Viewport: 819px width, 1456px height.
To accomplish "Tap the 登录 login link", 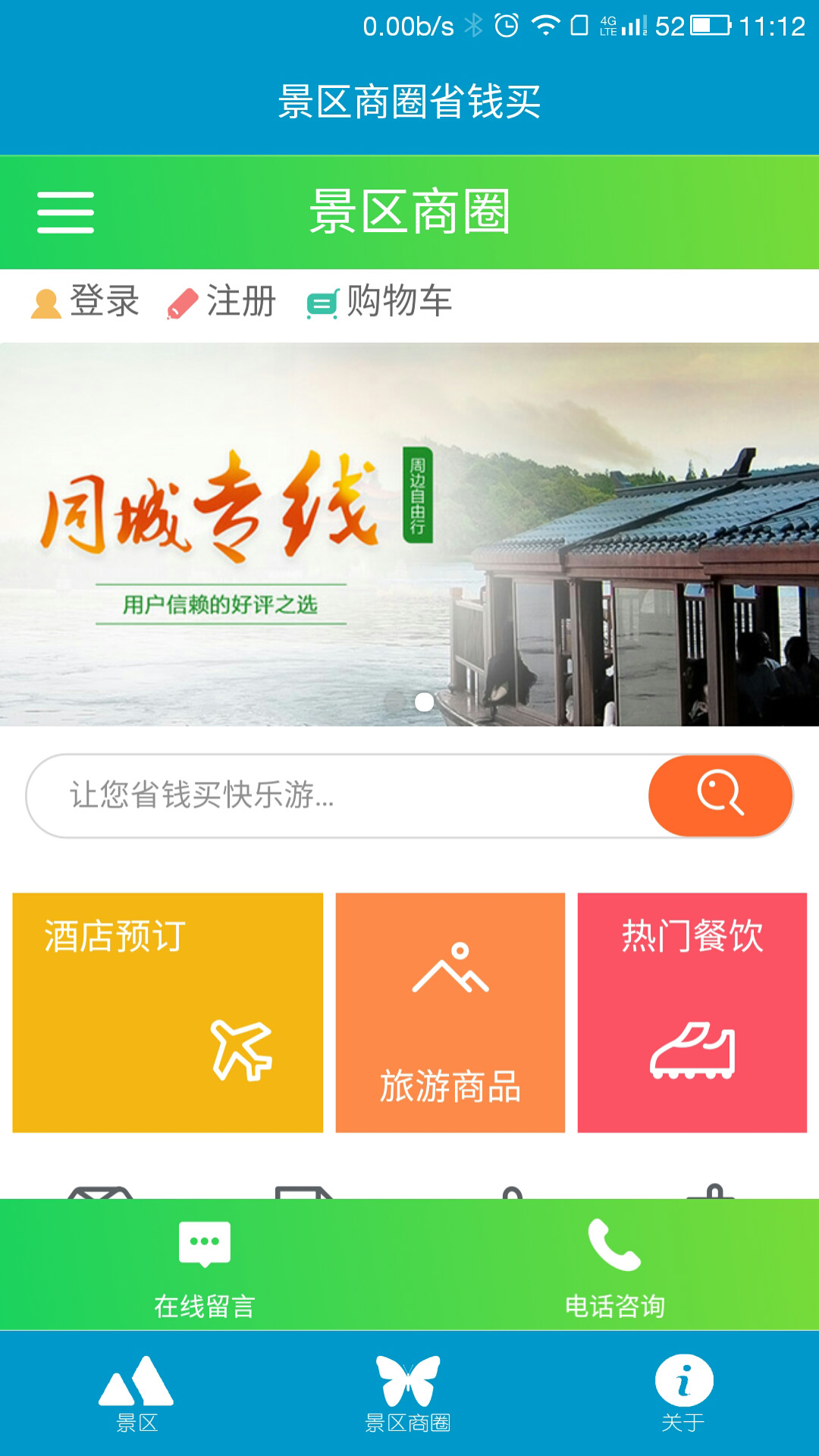I will coord(86,302).
